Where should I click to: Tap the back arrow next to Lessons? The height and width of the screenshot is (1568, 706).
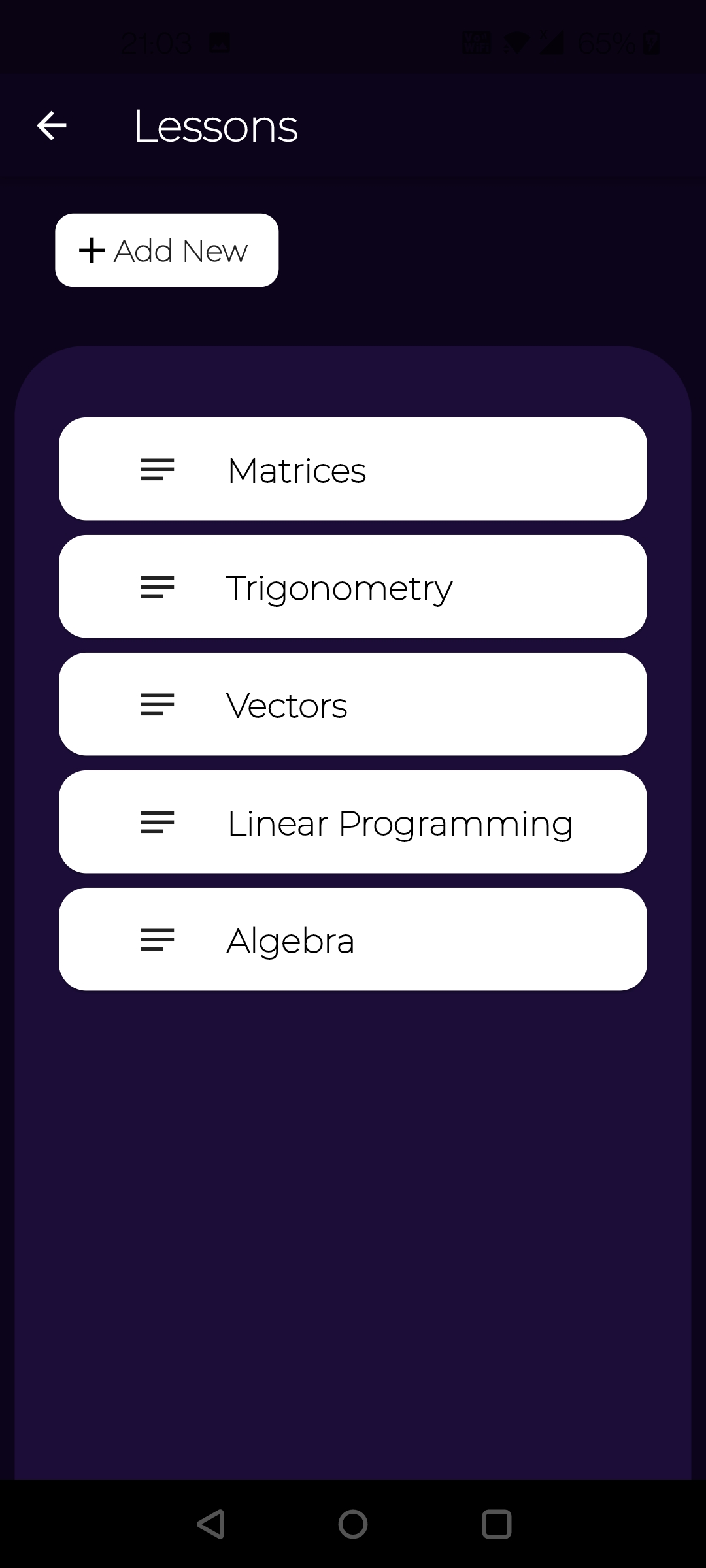pos(52,125)
